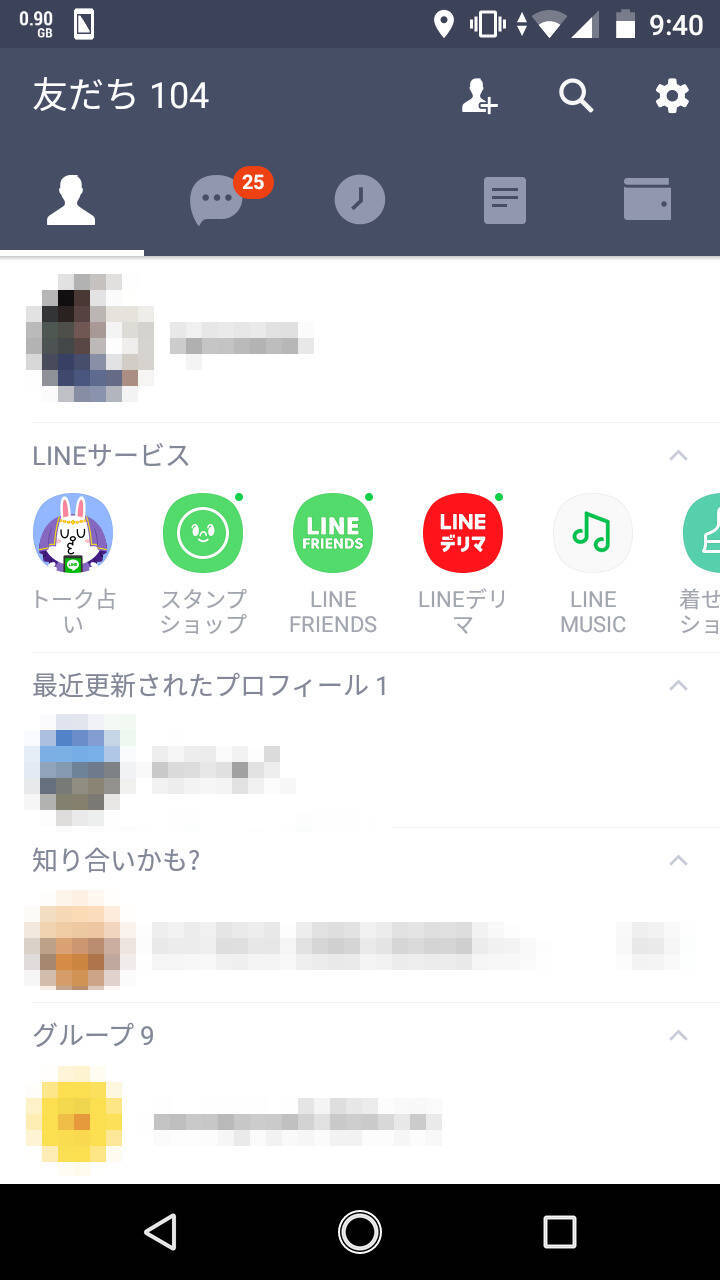Tap the Android back button
This screenshot has height=1280, width=720.
click(160, 1232)
